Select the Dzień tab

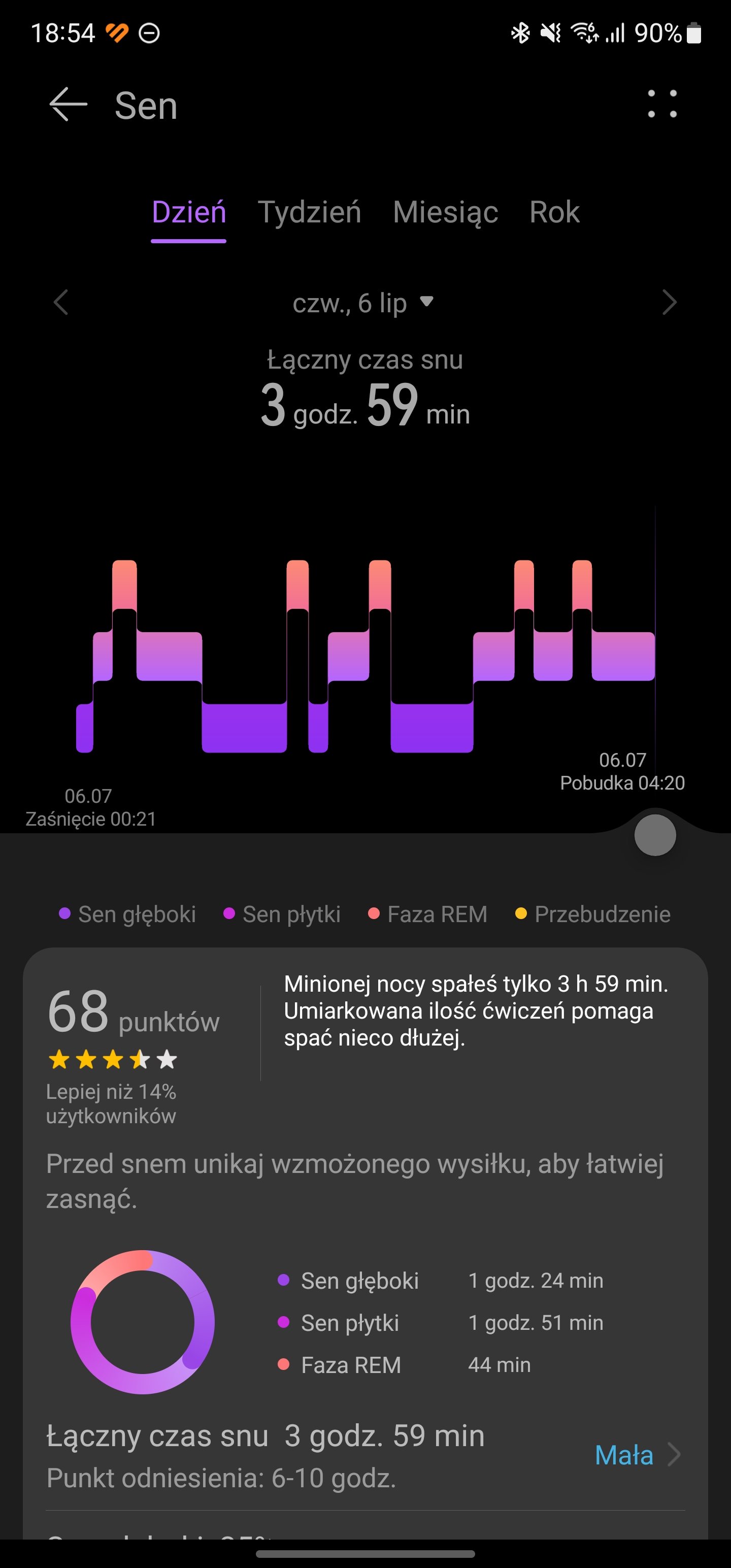[x=189, y=212]
